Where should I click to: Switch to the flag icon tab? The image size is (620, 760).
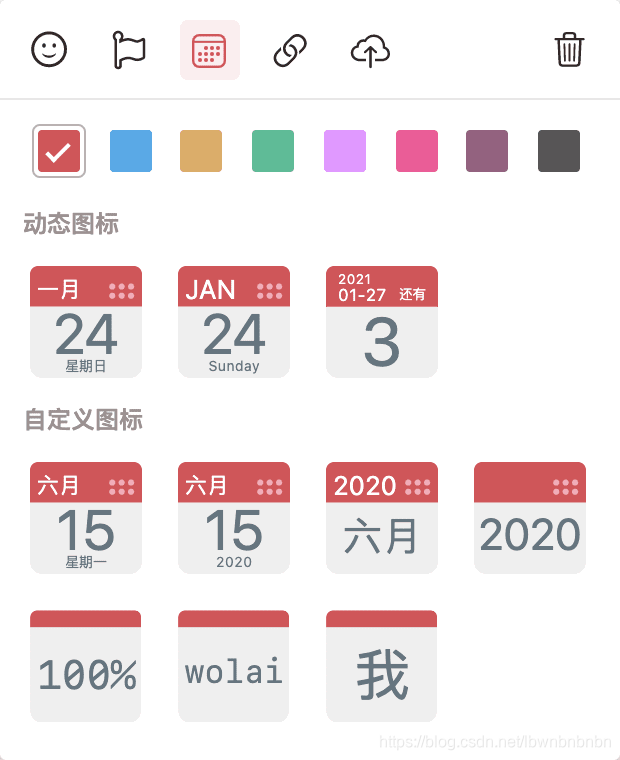pyautogui.click(x=129, y=49)
